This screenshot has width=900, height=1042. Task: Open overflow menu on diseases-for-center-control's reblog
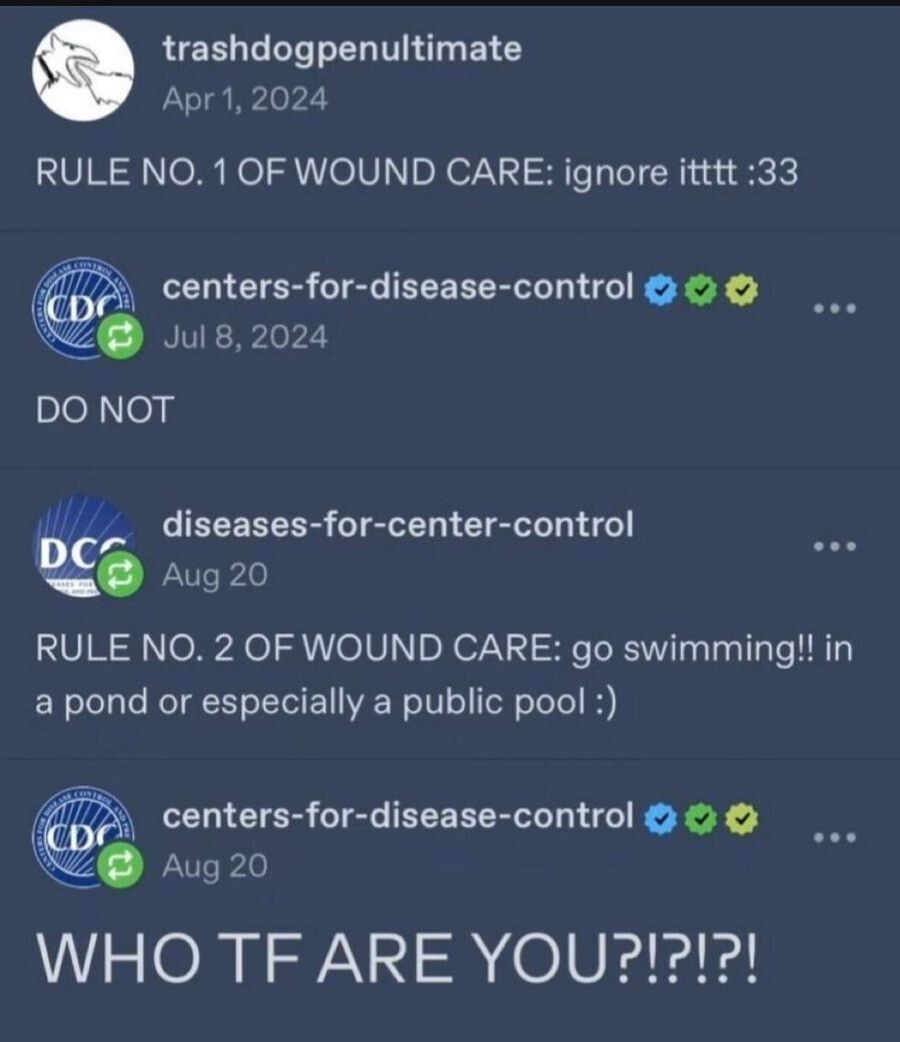[834, 546]
